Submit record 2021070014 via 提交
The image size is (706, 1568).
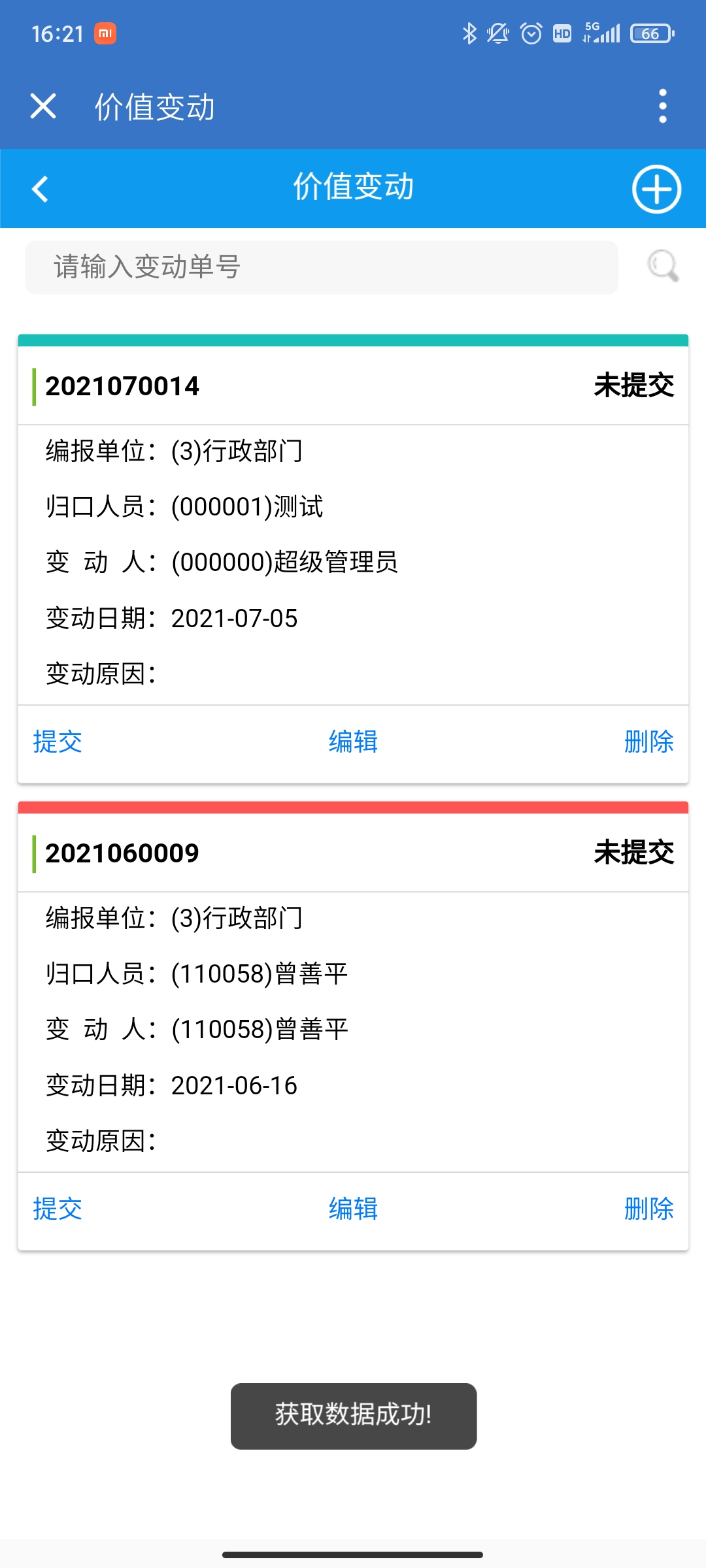point(58,742)
